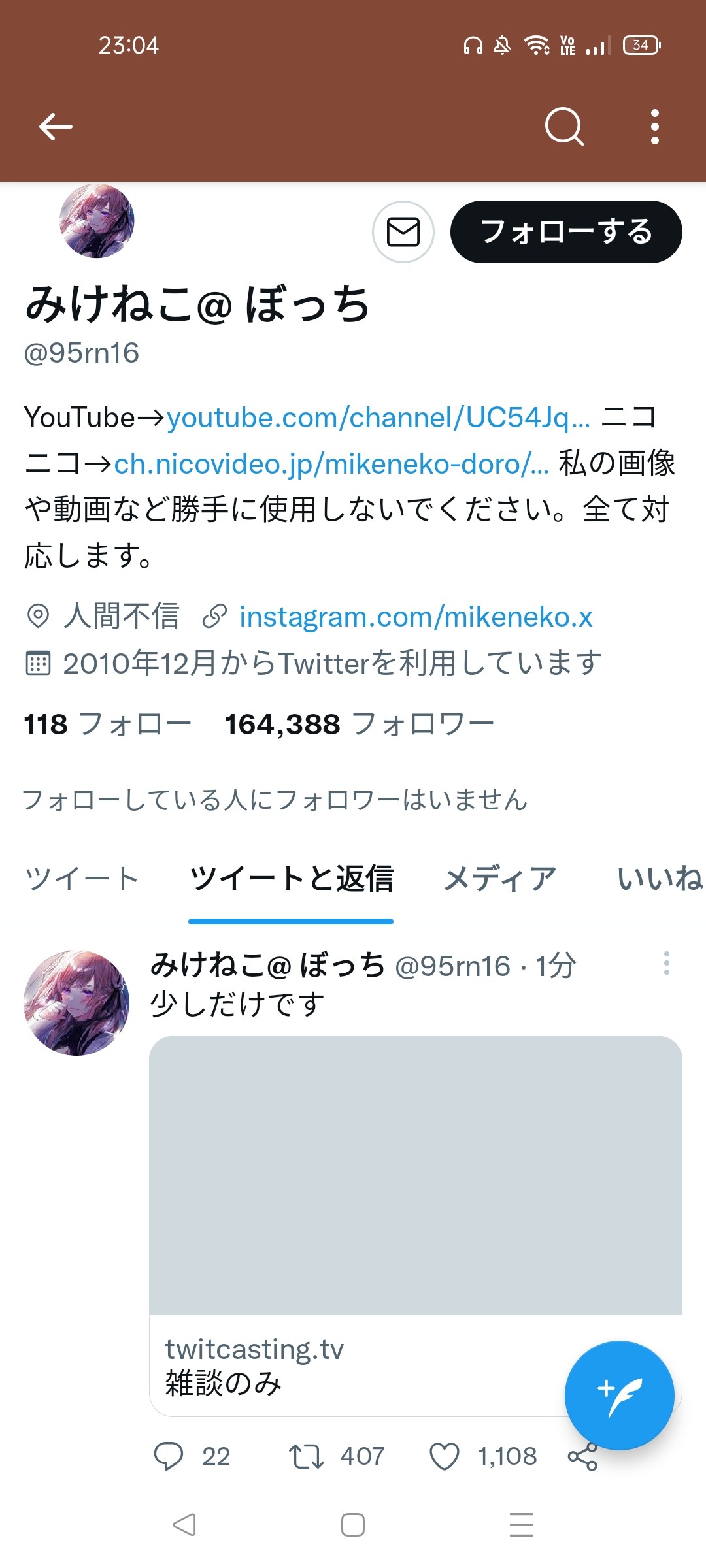Switch to the ツイート tab

(x=82, y=879)
